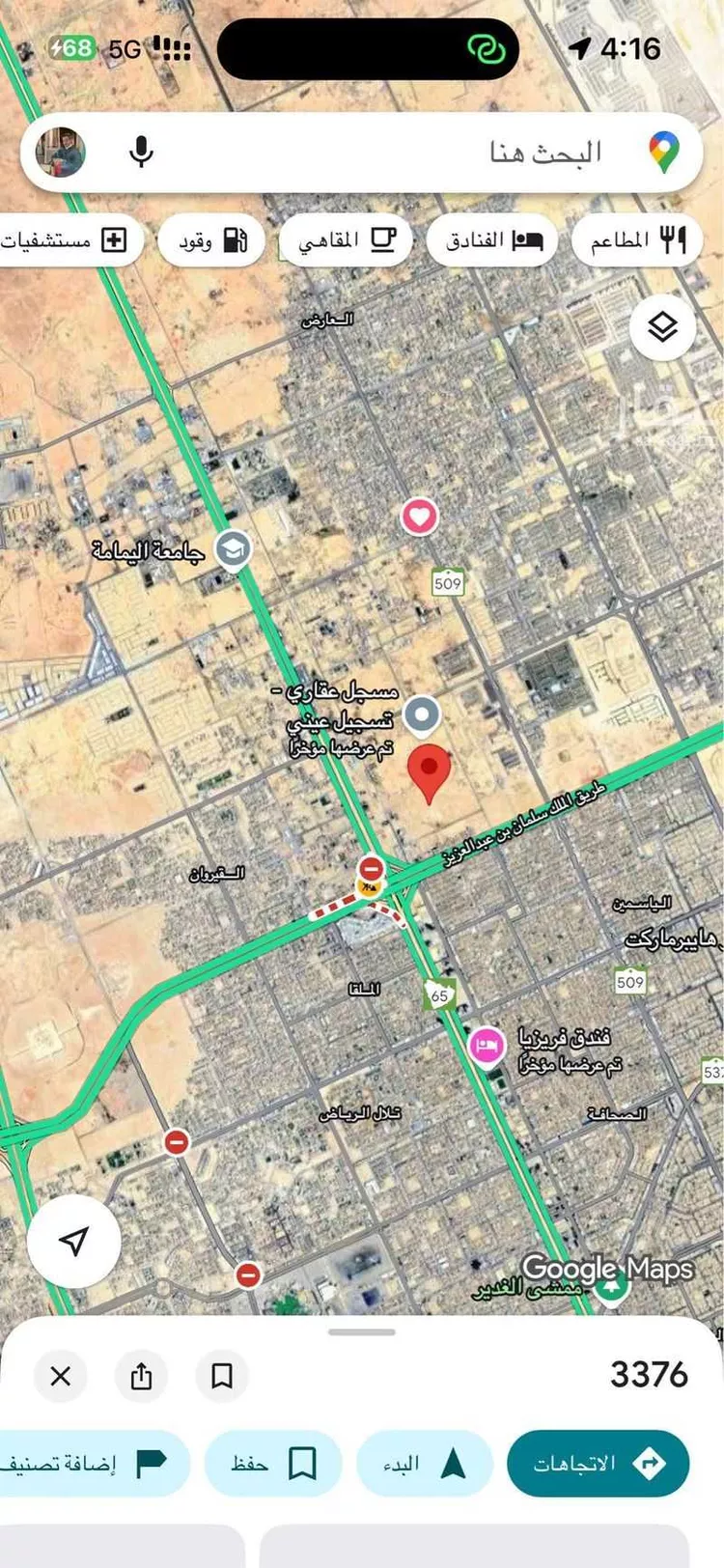This screenshot has height=1568, width=724.
Task: Open the map layers button
Action: (x=662, y=327)
